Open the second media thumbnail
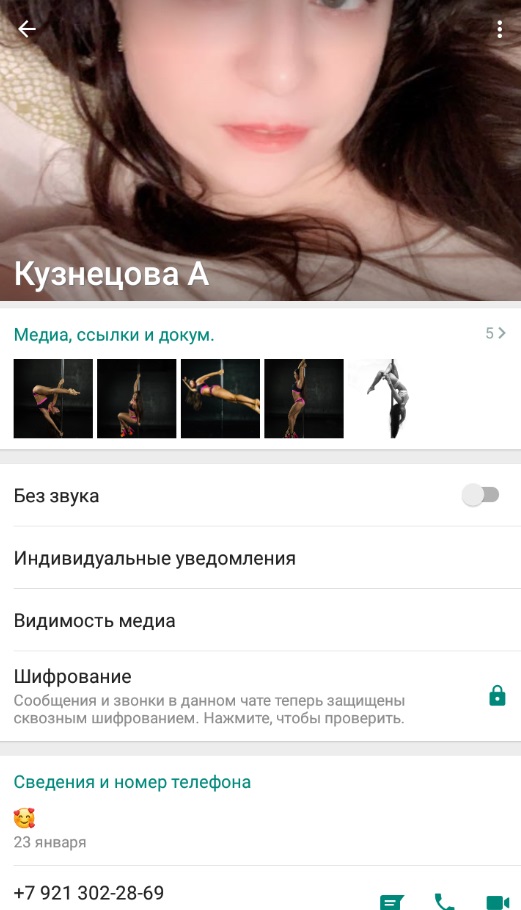The width and height of the screenshot is (521, 910). point(137,398)
